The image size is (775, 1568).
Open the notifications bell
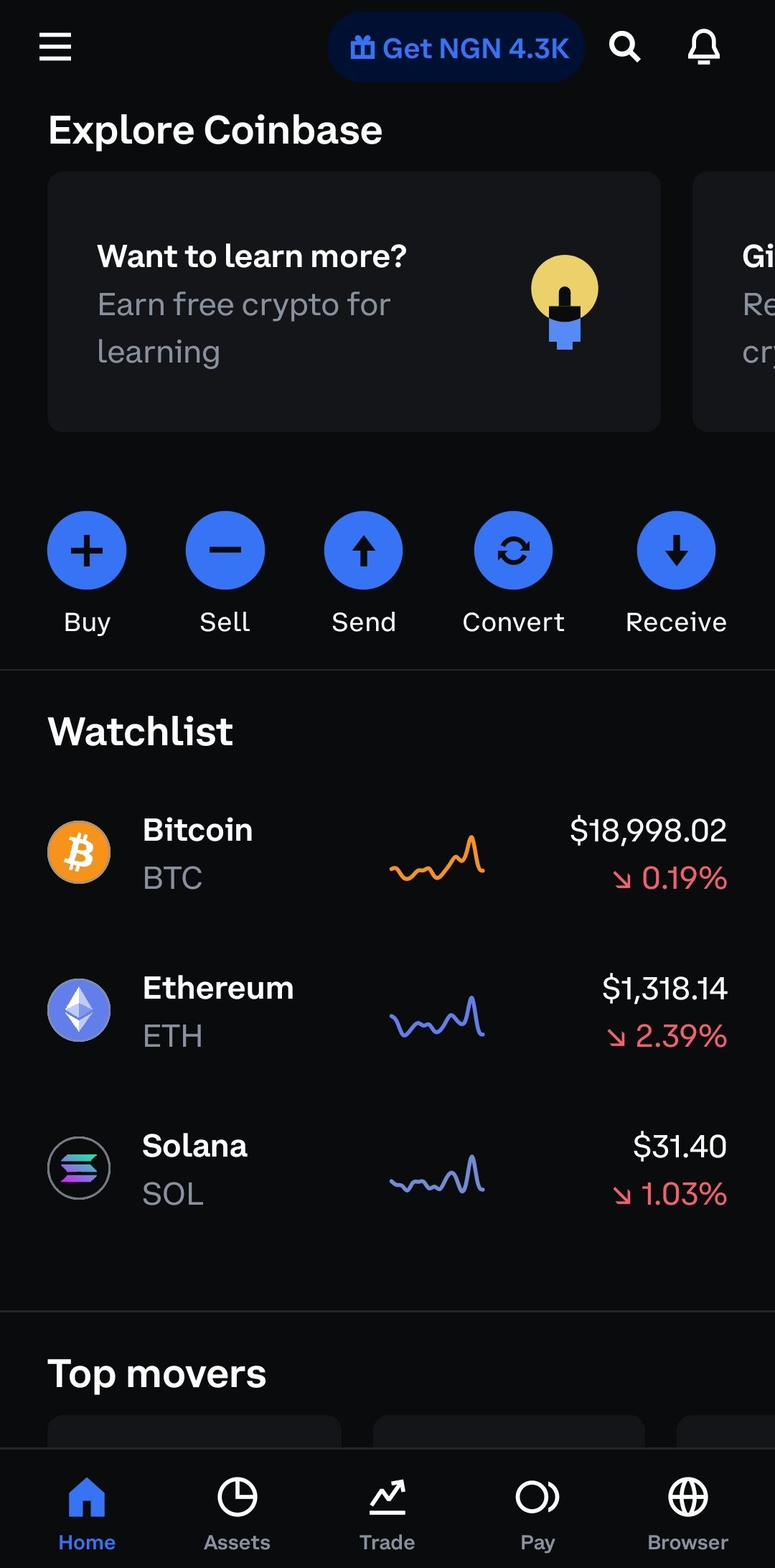pos(703,47)
